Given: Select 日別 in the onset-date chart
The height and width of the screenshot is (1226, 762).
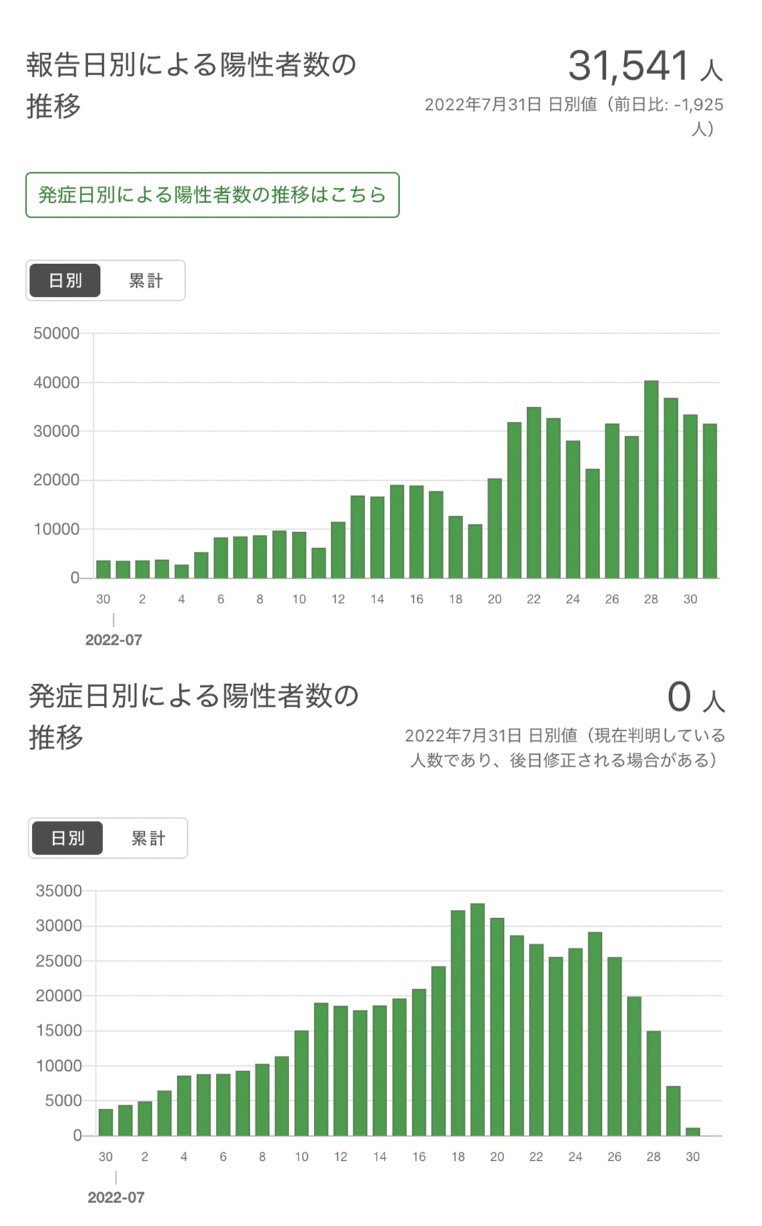Looking at the screenshot, I should (67, 838).
